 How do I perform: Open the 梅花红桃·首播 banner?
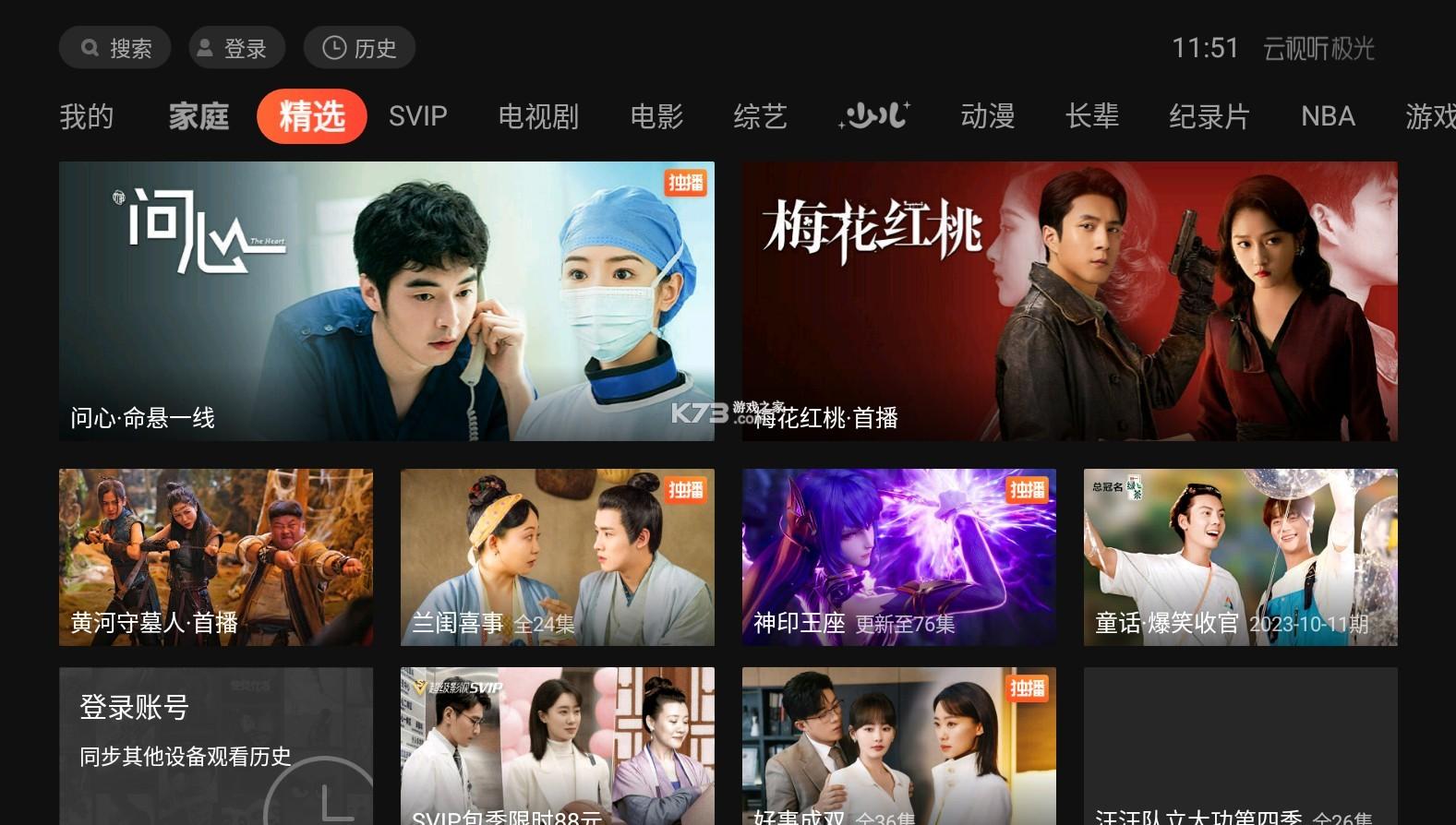click(1069, 301)
